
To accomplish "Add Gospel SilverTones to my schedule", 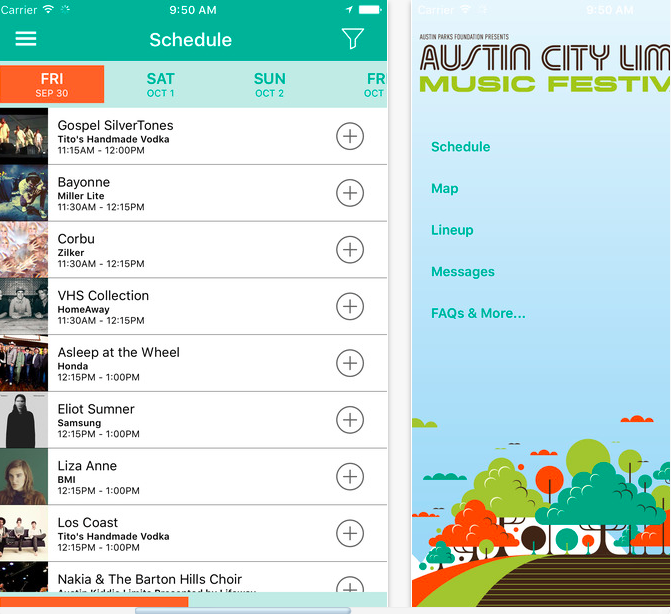I will point(349,136).
